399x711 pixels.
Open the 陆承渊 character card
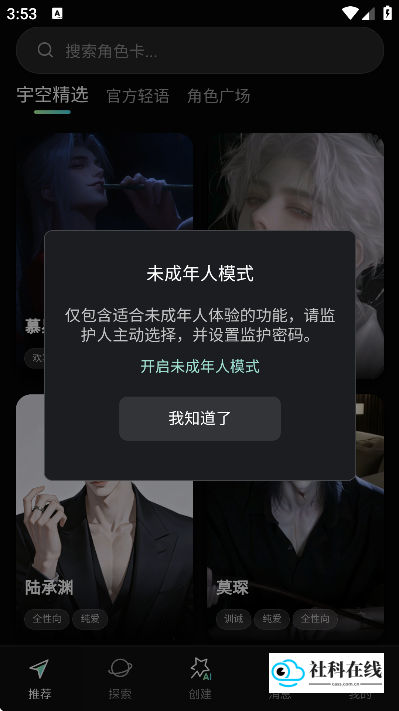[x=104, y=558]
